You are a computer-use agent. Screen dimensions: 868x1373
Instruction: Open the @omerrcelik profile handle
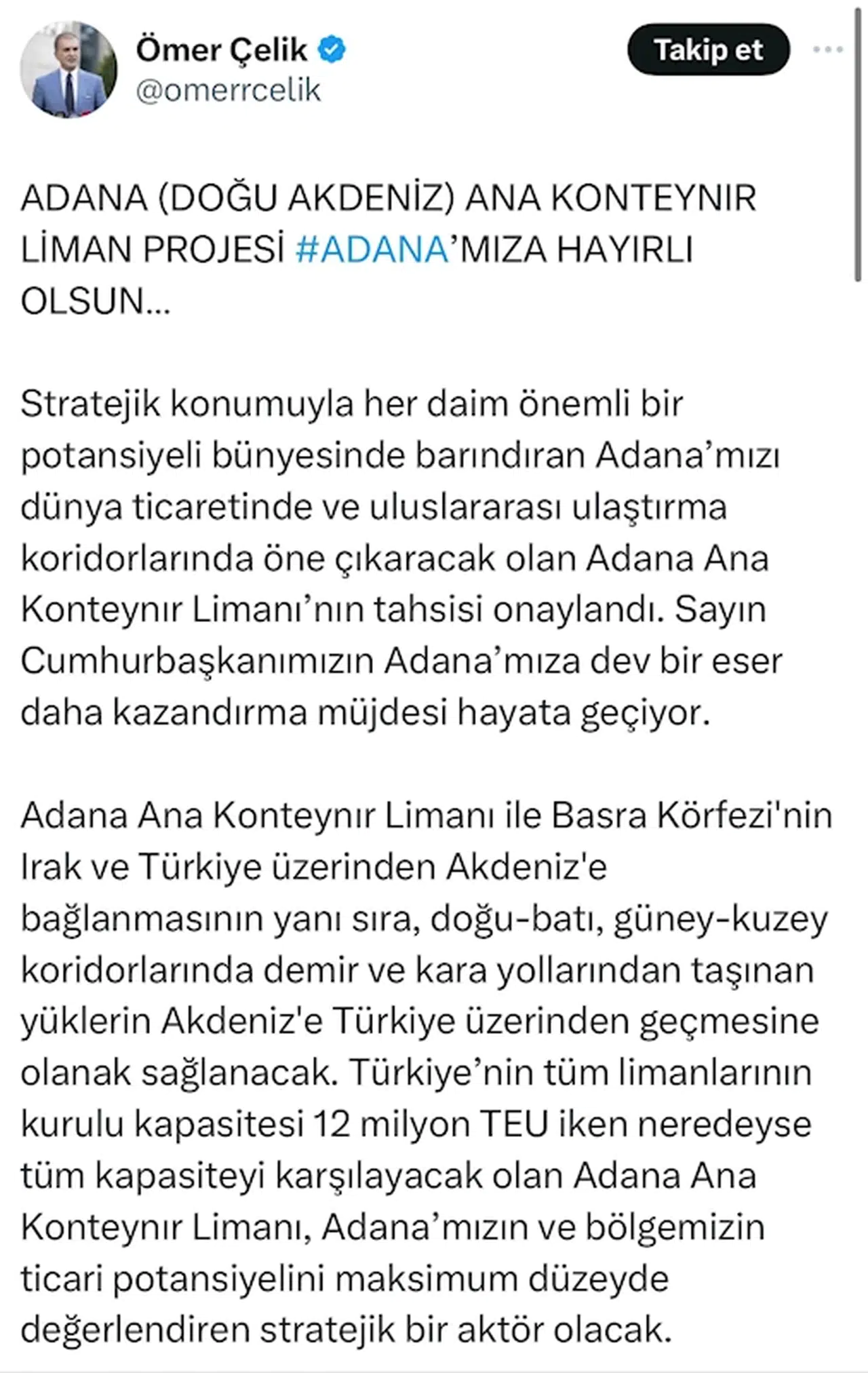point(228,90)
